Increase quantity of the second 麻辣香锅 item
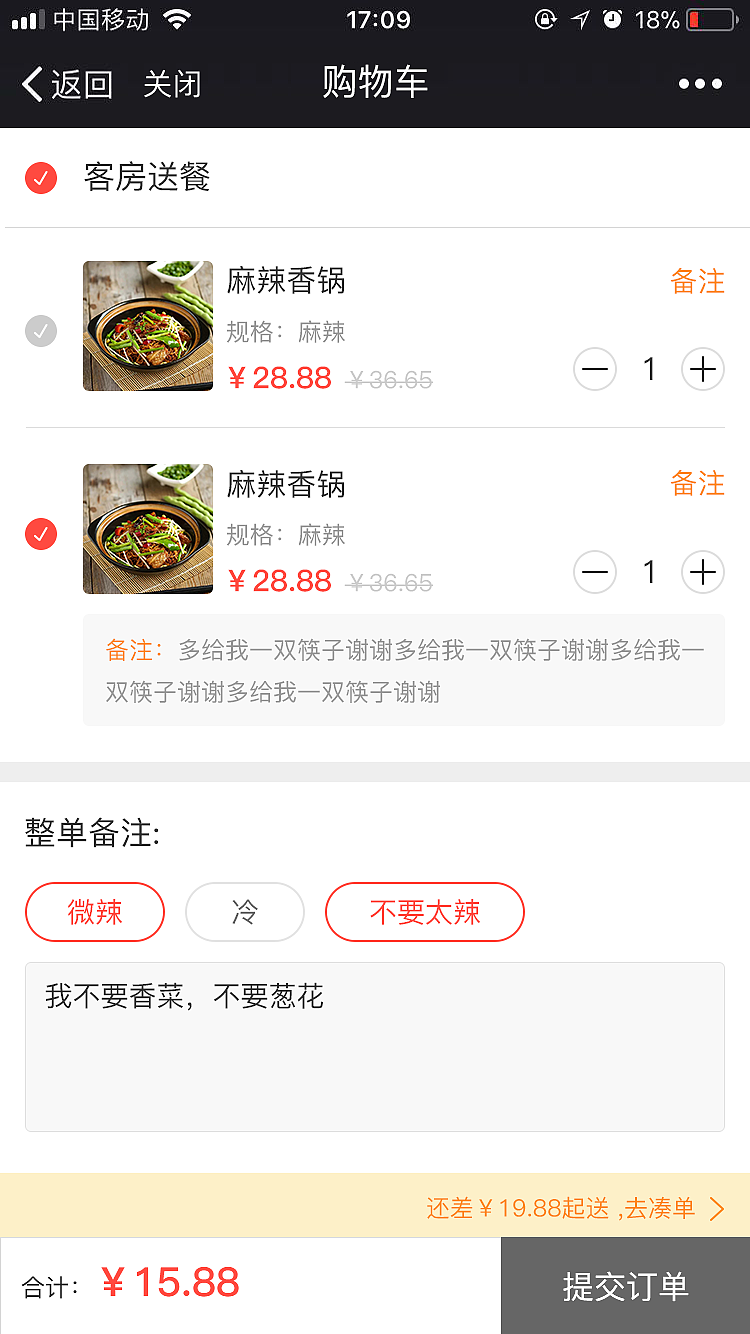 pyautogui.click(x=703, y=572)
